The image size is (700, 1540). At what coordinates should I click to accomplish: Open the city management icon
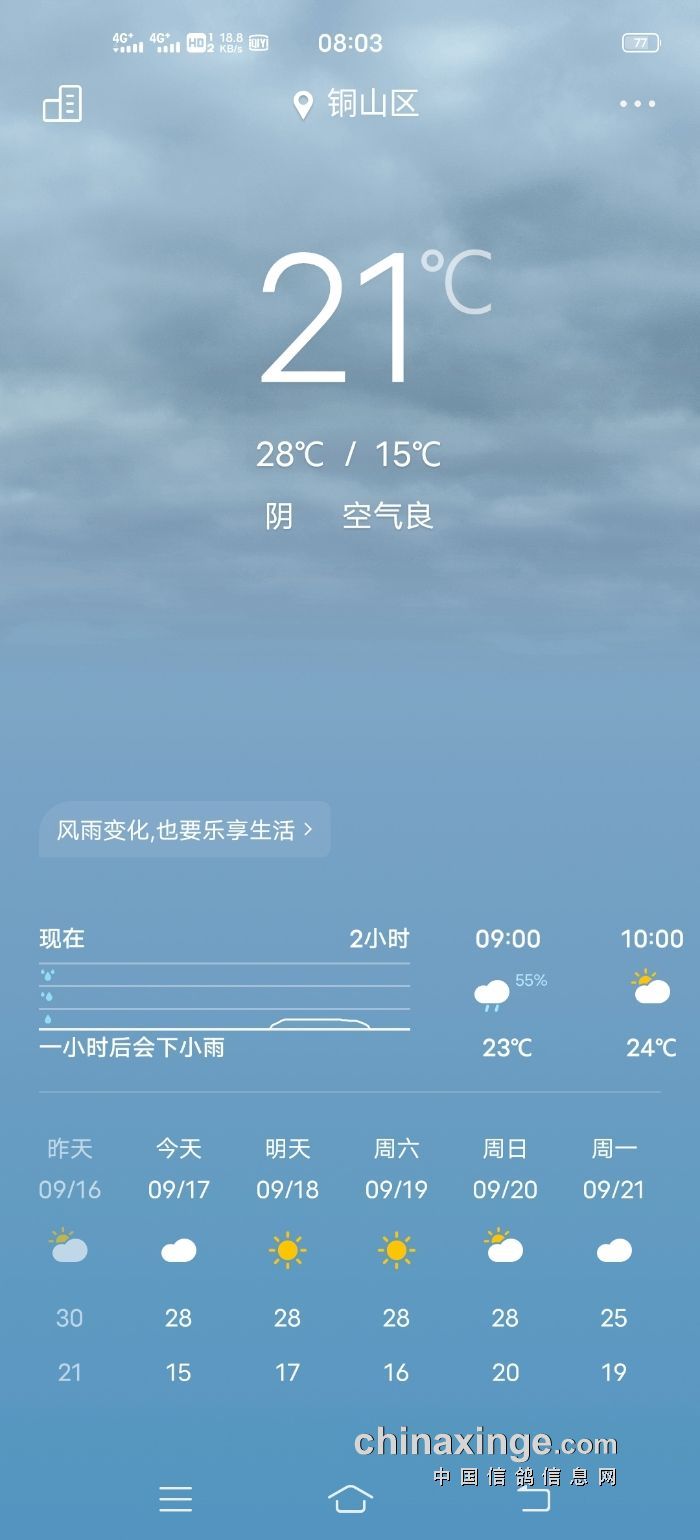point(62,104)
